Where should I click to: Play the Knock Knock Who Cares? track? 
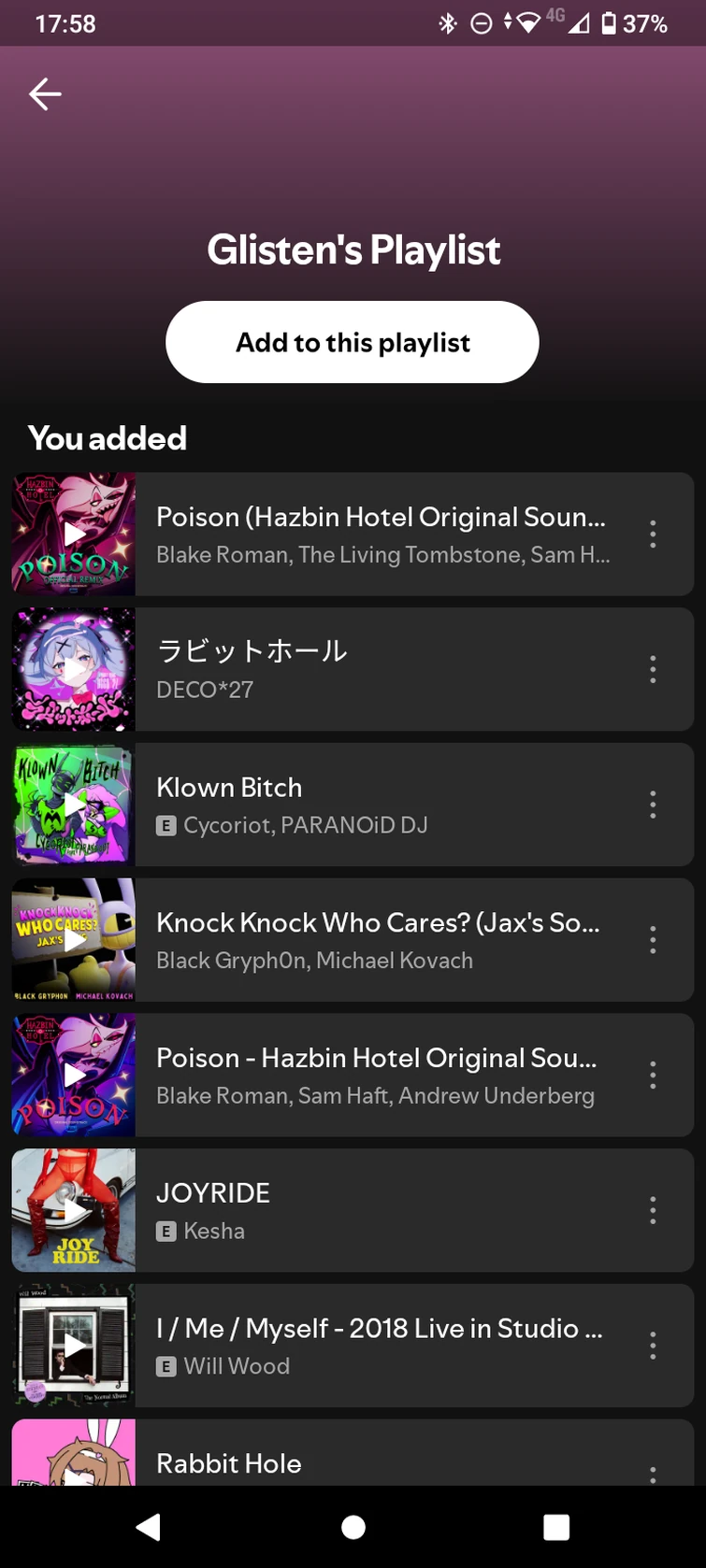[x=72, y=940]
